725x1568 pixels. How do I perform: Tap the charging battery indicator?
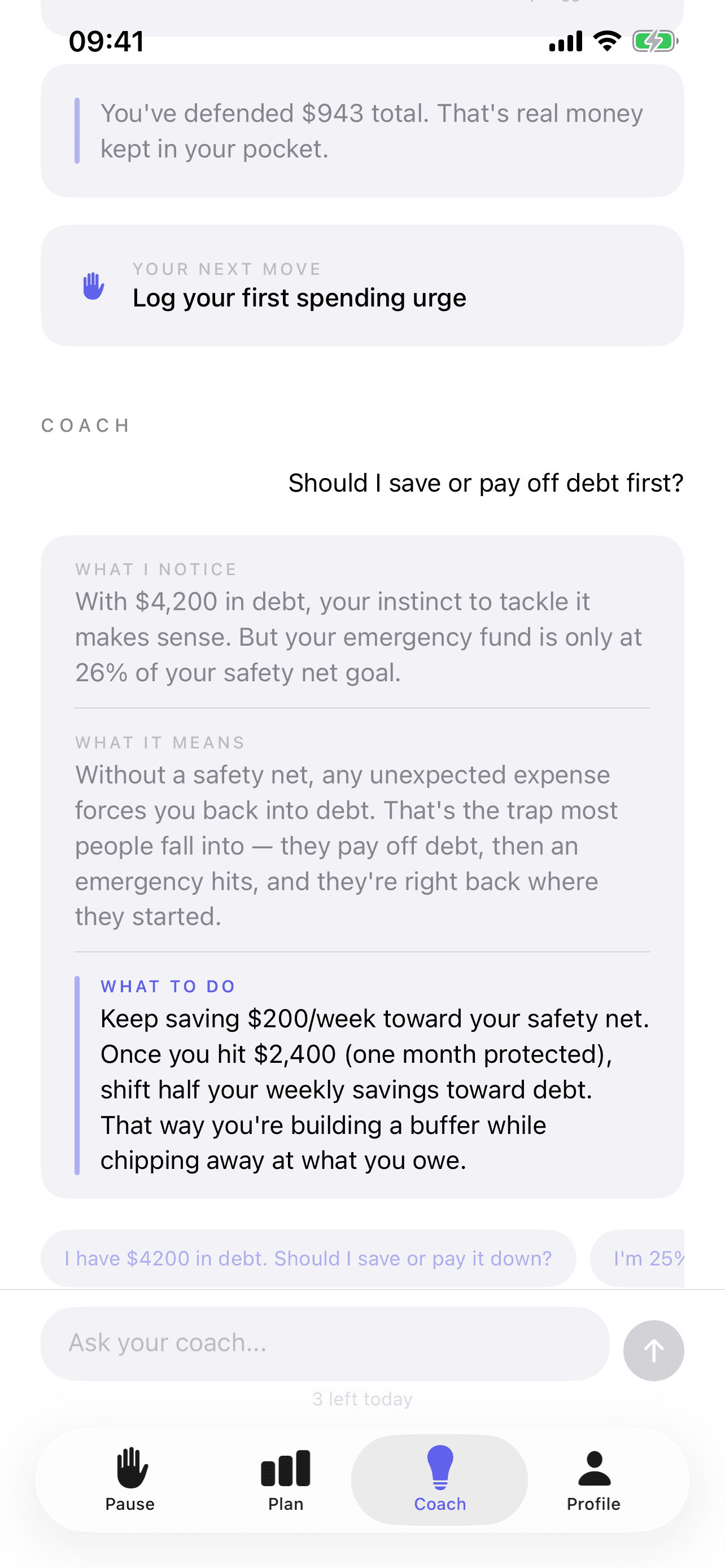click(x=653, y=41)
